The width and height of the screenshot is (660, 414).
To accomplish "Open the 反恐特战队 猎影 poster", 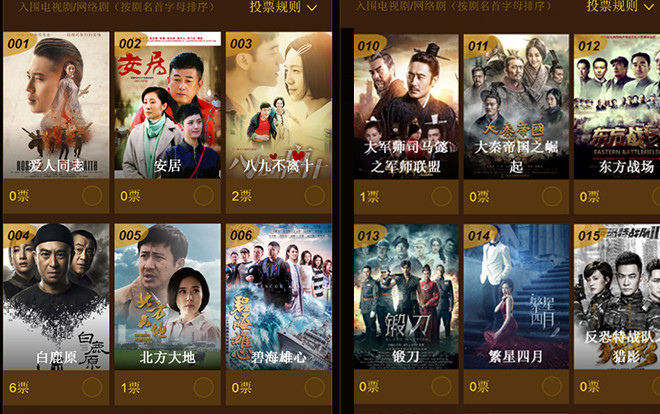I will coord(616,296).
